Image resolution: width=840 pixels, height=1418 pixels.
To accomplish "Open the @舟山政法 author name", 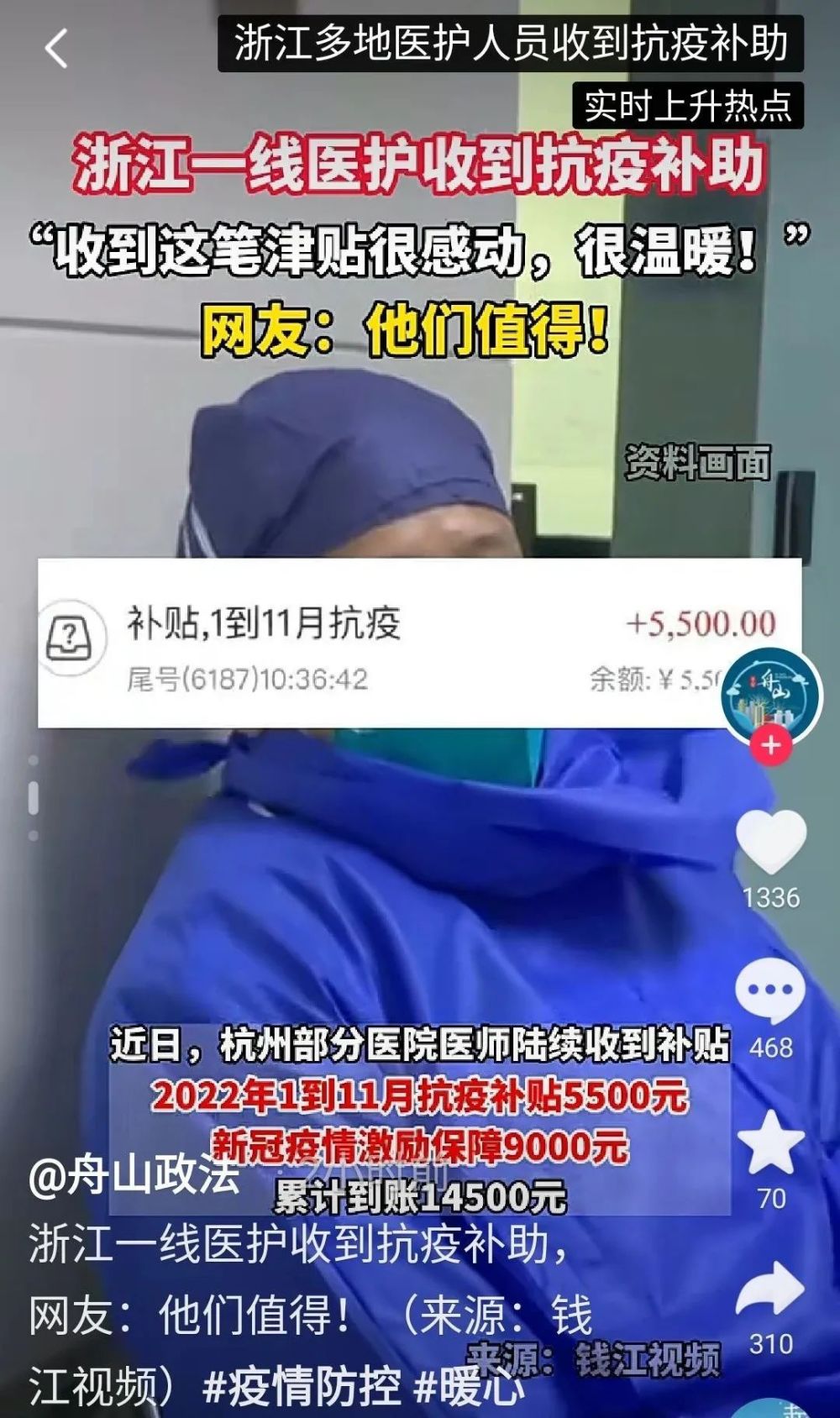I will 134,1177.
